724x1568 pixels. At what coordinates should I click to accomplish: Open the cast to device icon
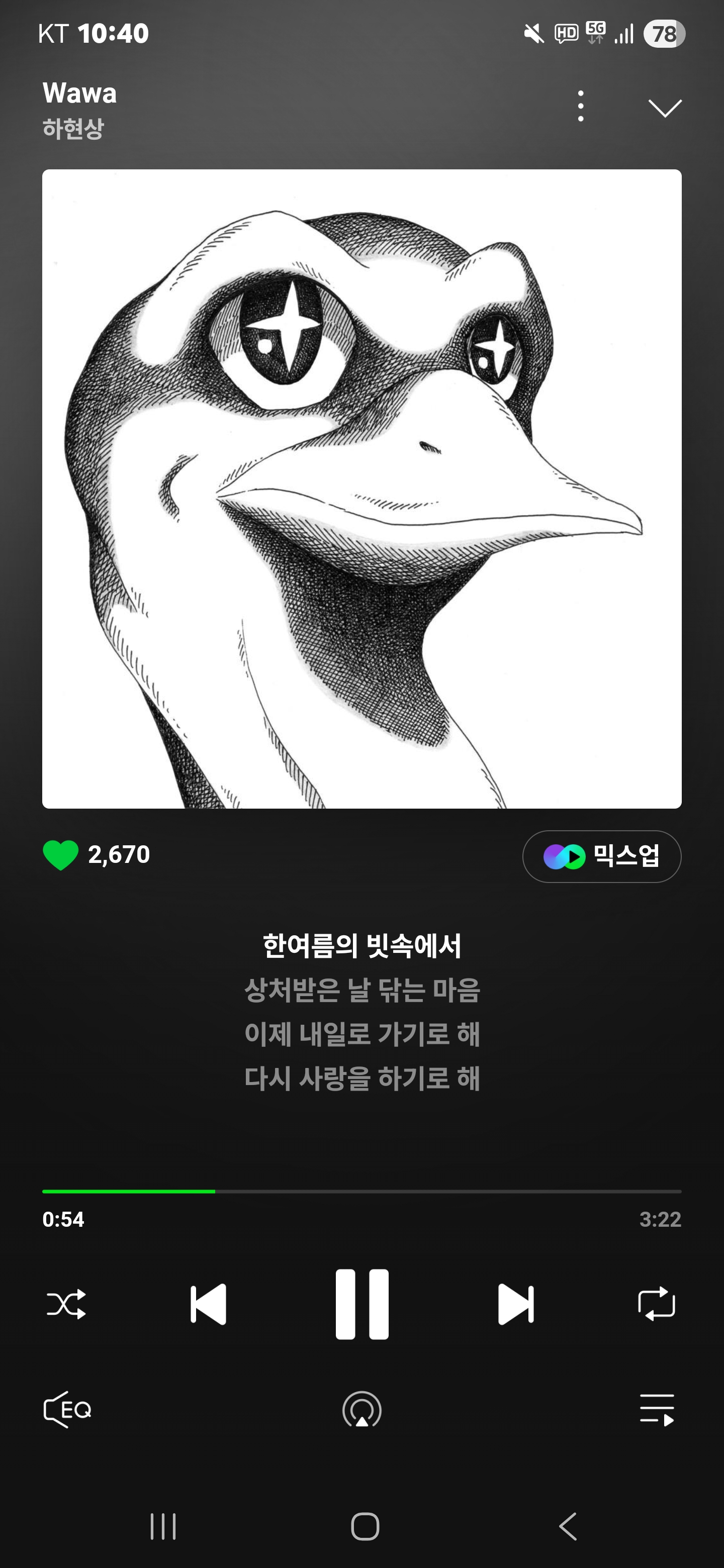pos(361,1410)
